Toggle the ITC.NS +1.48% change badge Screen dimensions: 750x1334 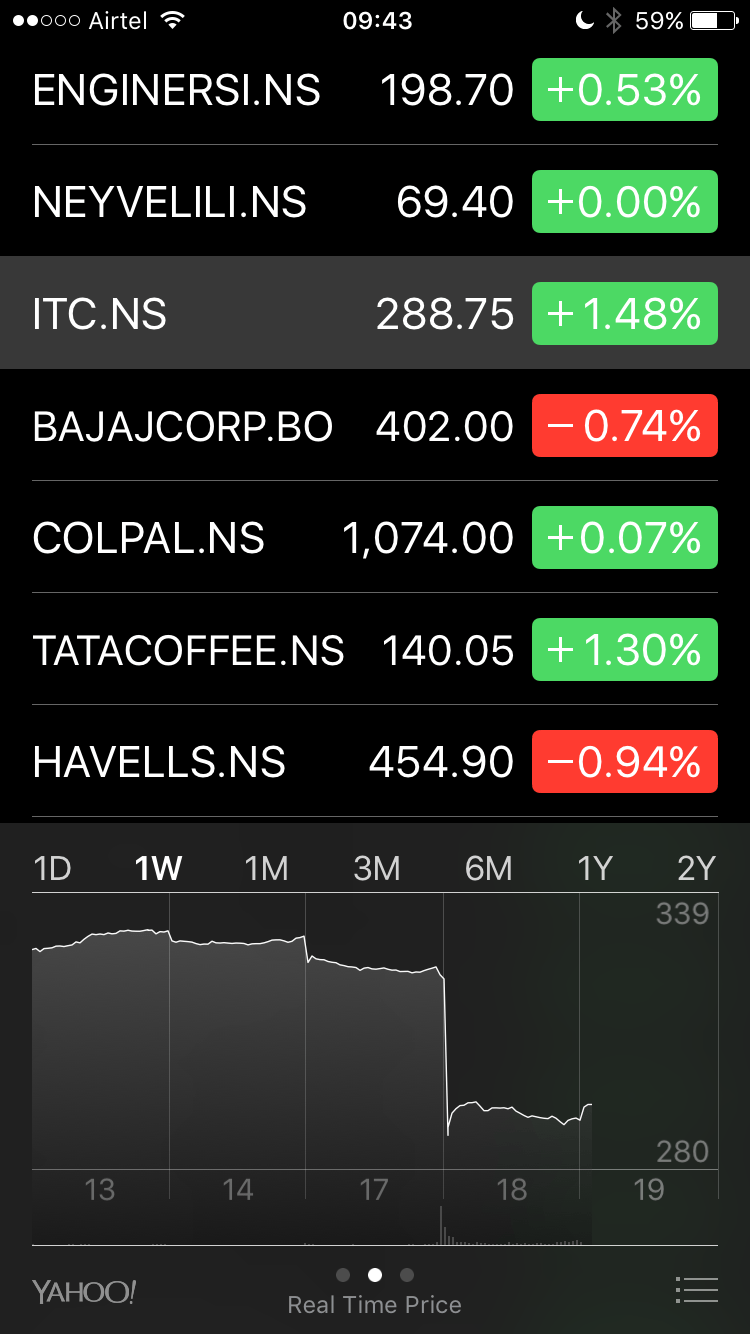pos(624,314)
